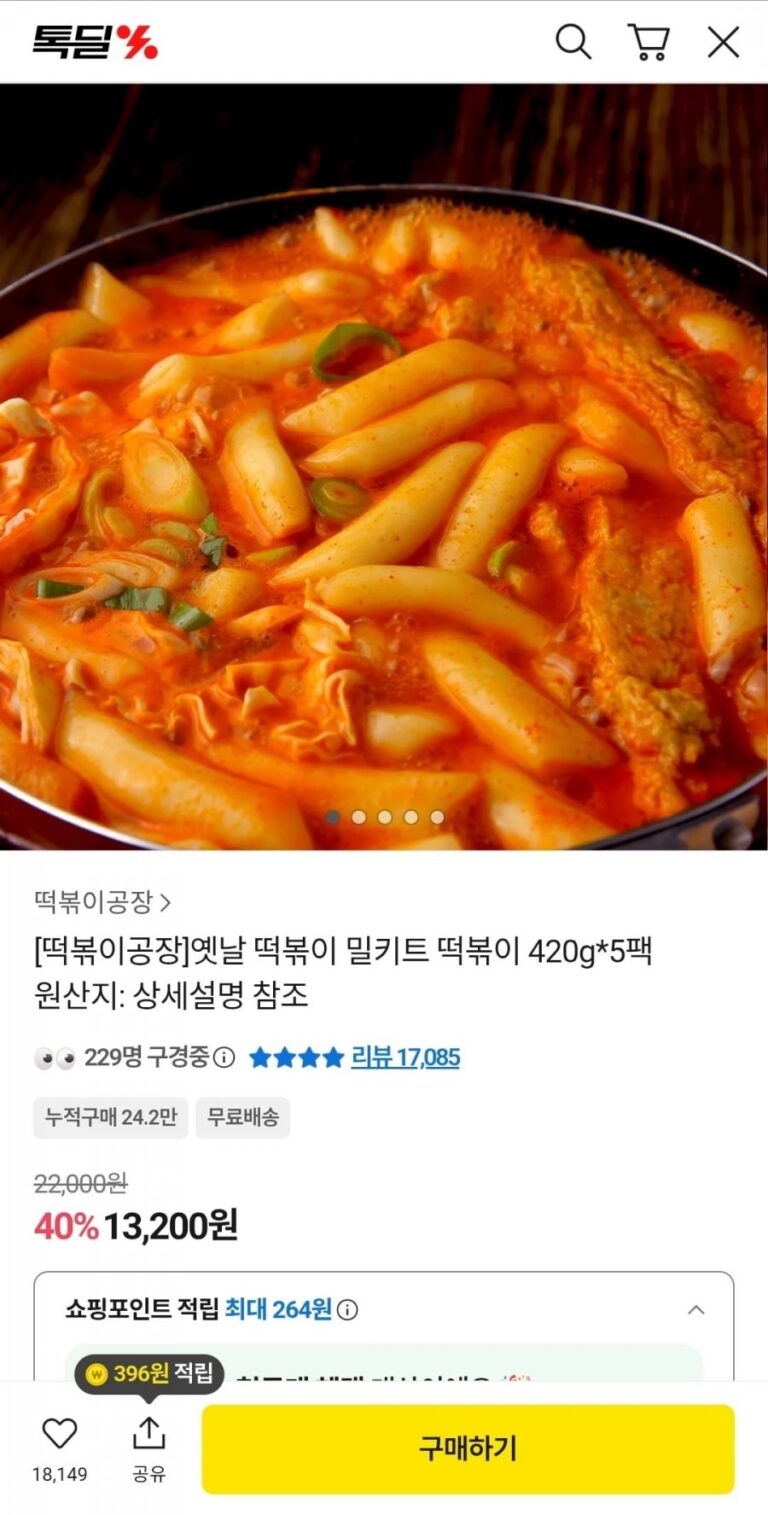Open the shopping cart
This screenshot has height=1515, width=768.
tap(648, 42)
